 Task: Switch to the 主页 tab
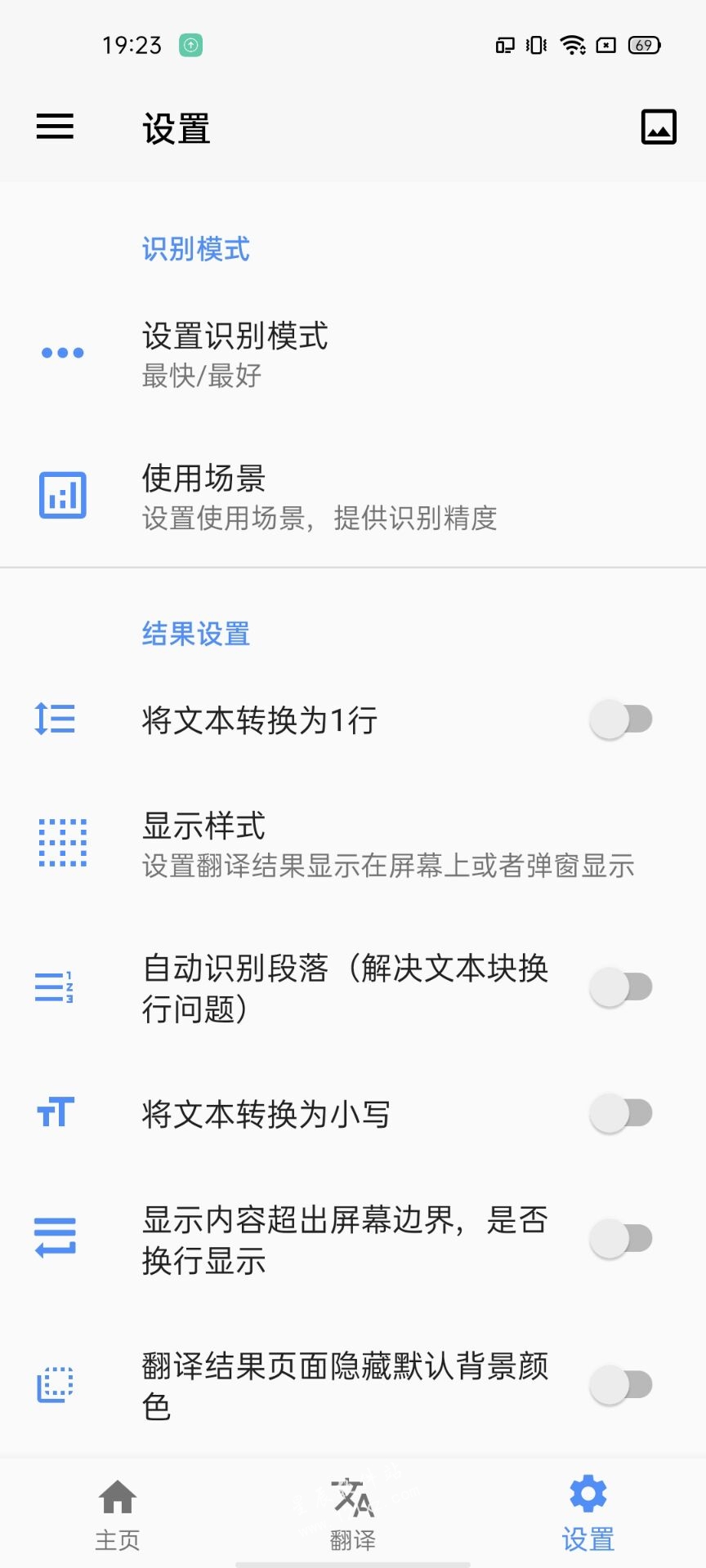coord(118,1514)
